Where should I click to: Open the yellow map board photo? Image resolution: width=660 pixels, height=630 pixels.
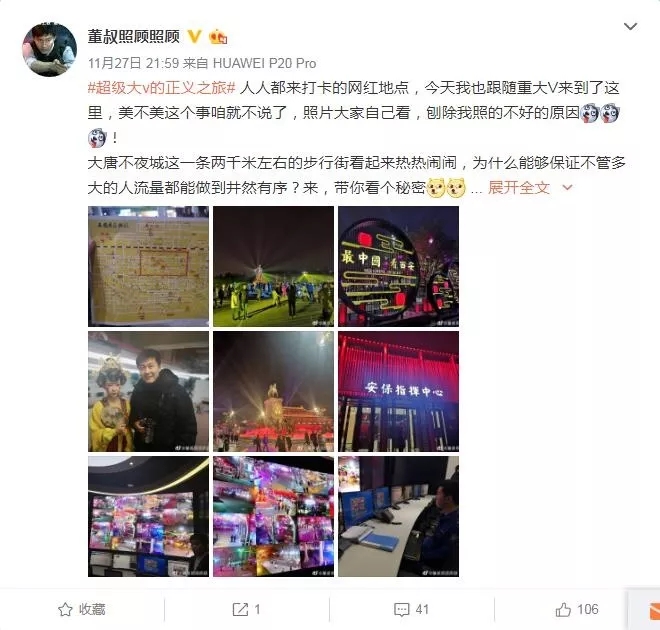(x=148, y=266)
